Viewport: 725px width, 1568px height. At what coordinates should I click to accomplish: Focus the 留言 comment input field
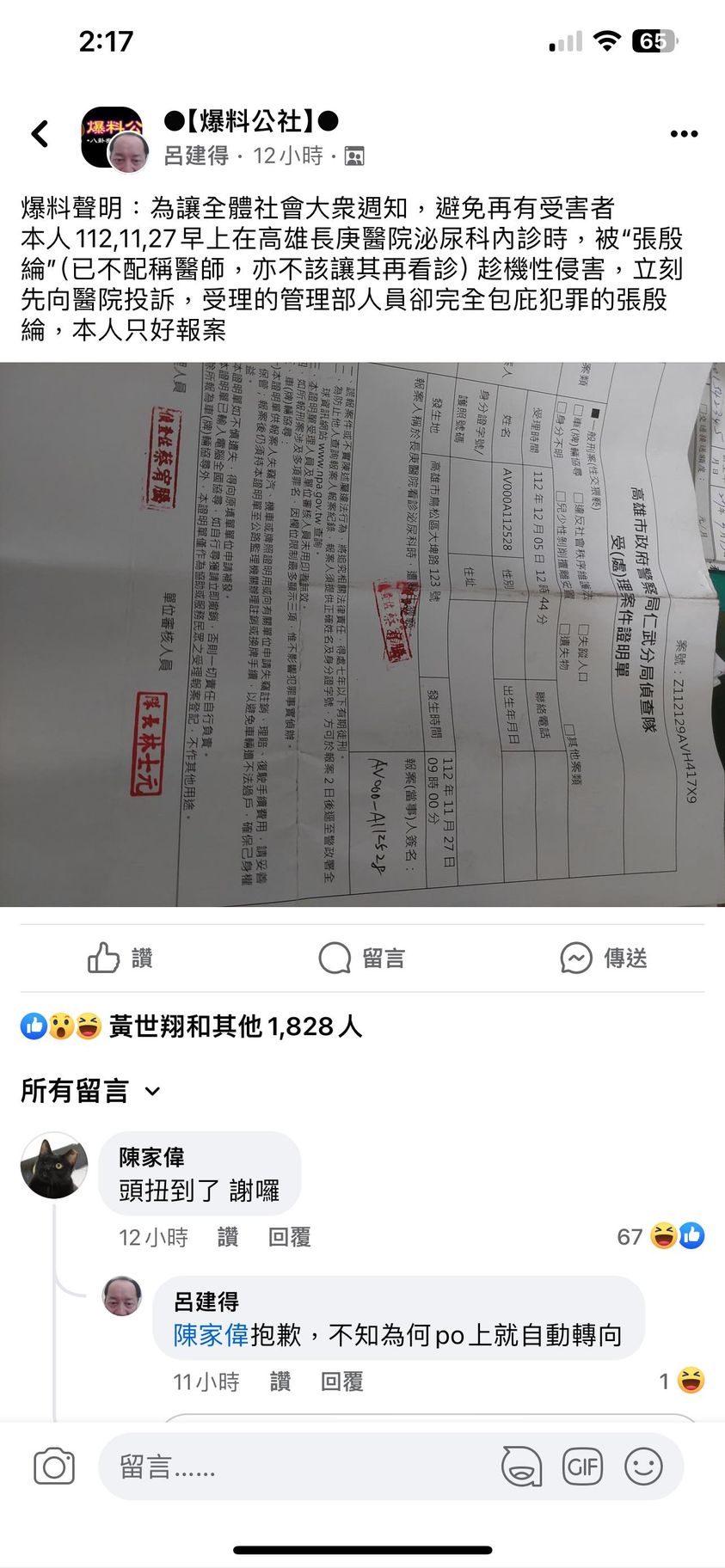[292, 1467]
